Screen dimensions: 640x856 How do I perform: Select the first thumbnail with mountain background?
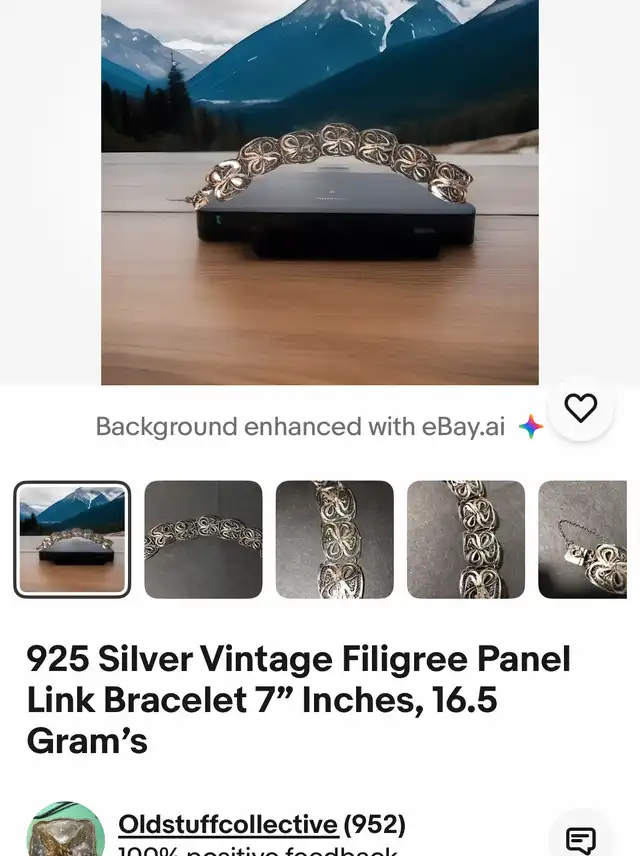[x=72, y=539]
